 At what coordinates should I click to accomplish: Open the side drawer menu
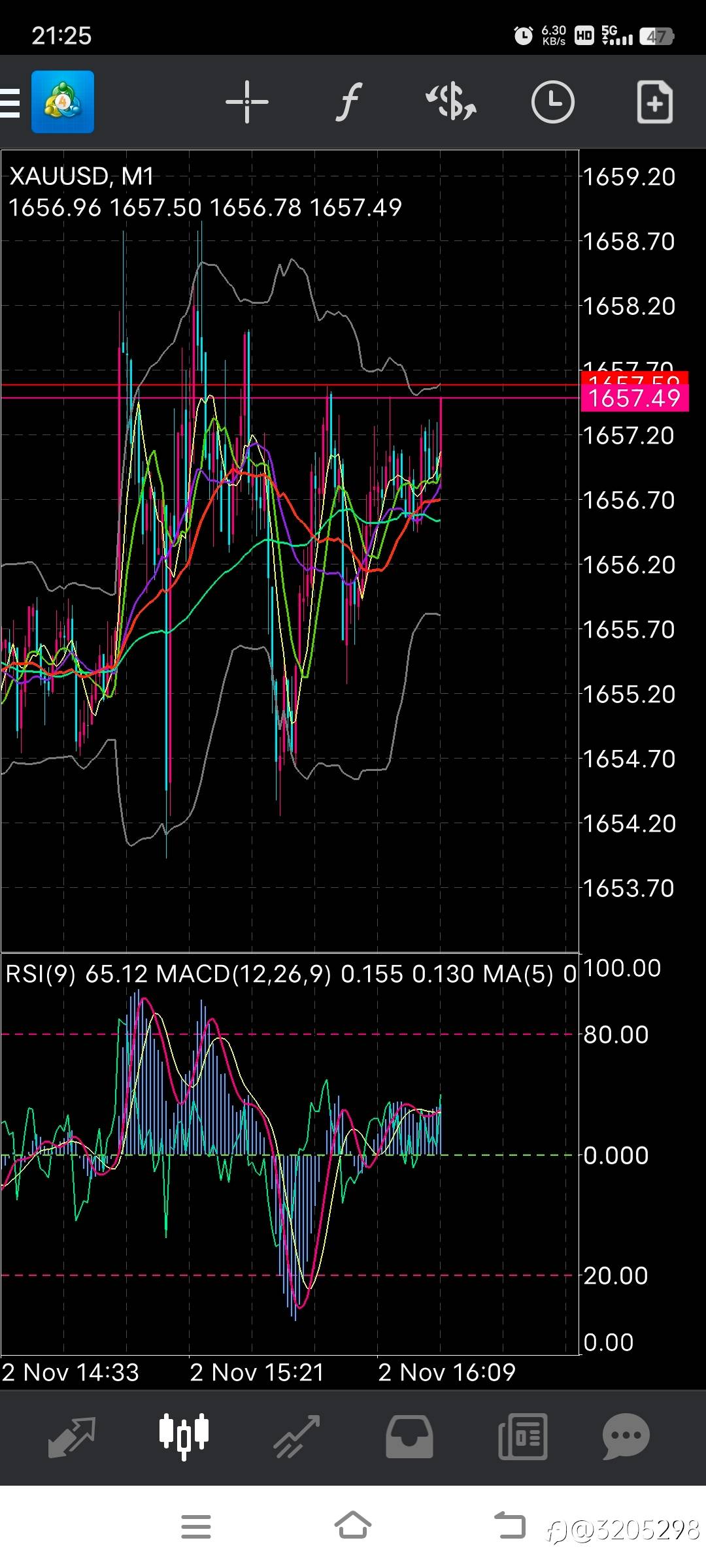[x=10, y=103]
